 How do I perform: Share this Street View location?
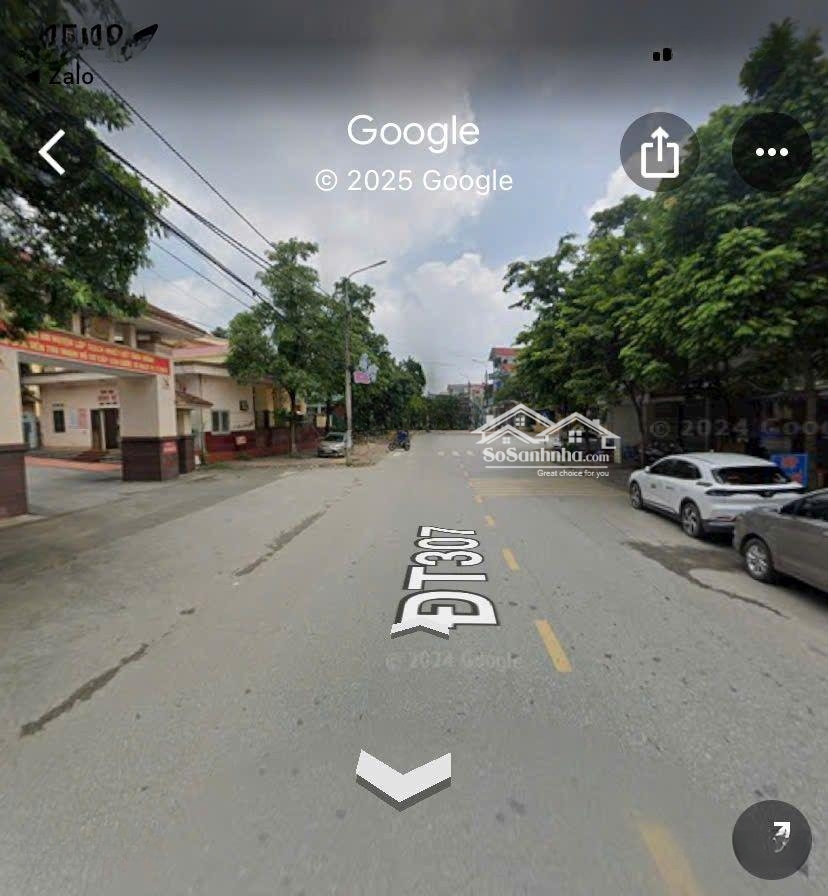coord(659,152)
